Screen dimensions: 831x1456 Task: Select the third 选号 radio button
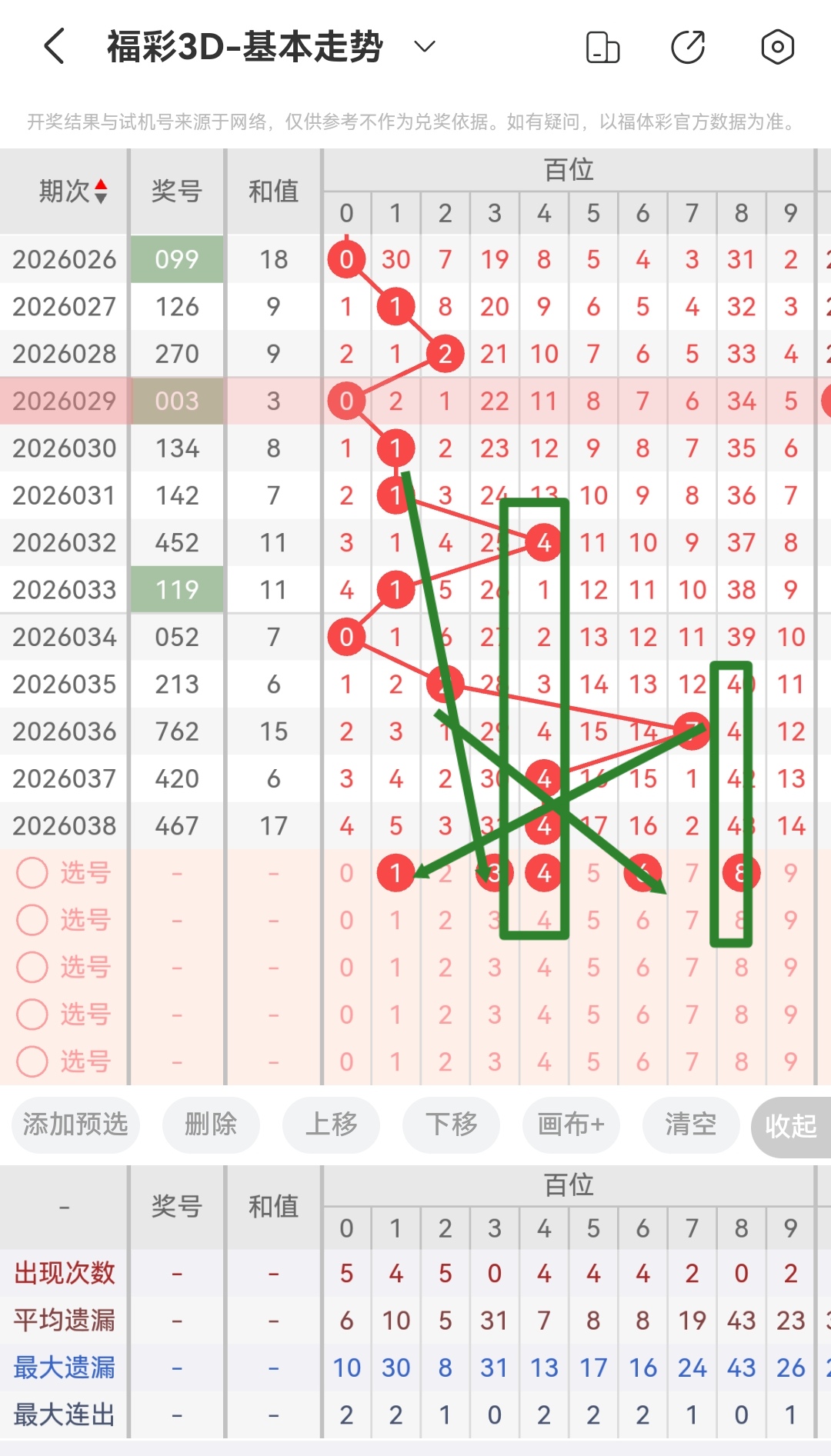(x=32, y=968)
